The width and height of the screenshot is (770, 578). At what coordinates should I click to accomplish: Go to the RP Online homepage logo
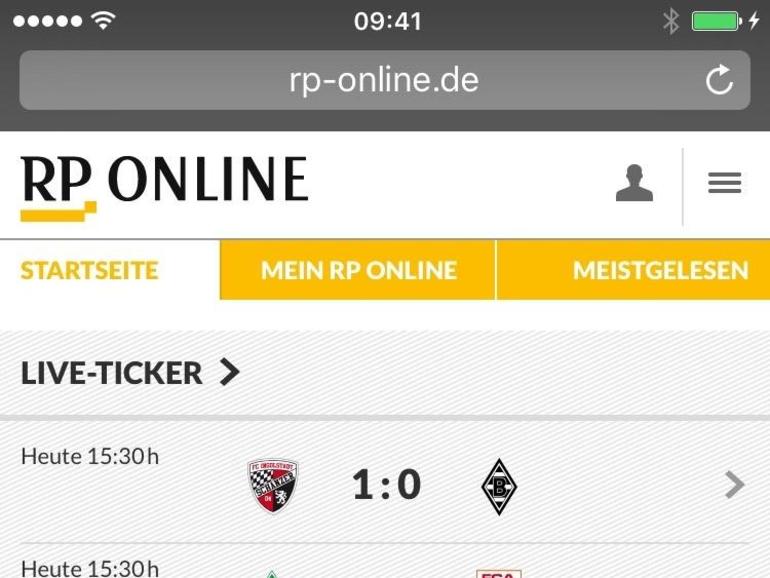tap(164, 186)
